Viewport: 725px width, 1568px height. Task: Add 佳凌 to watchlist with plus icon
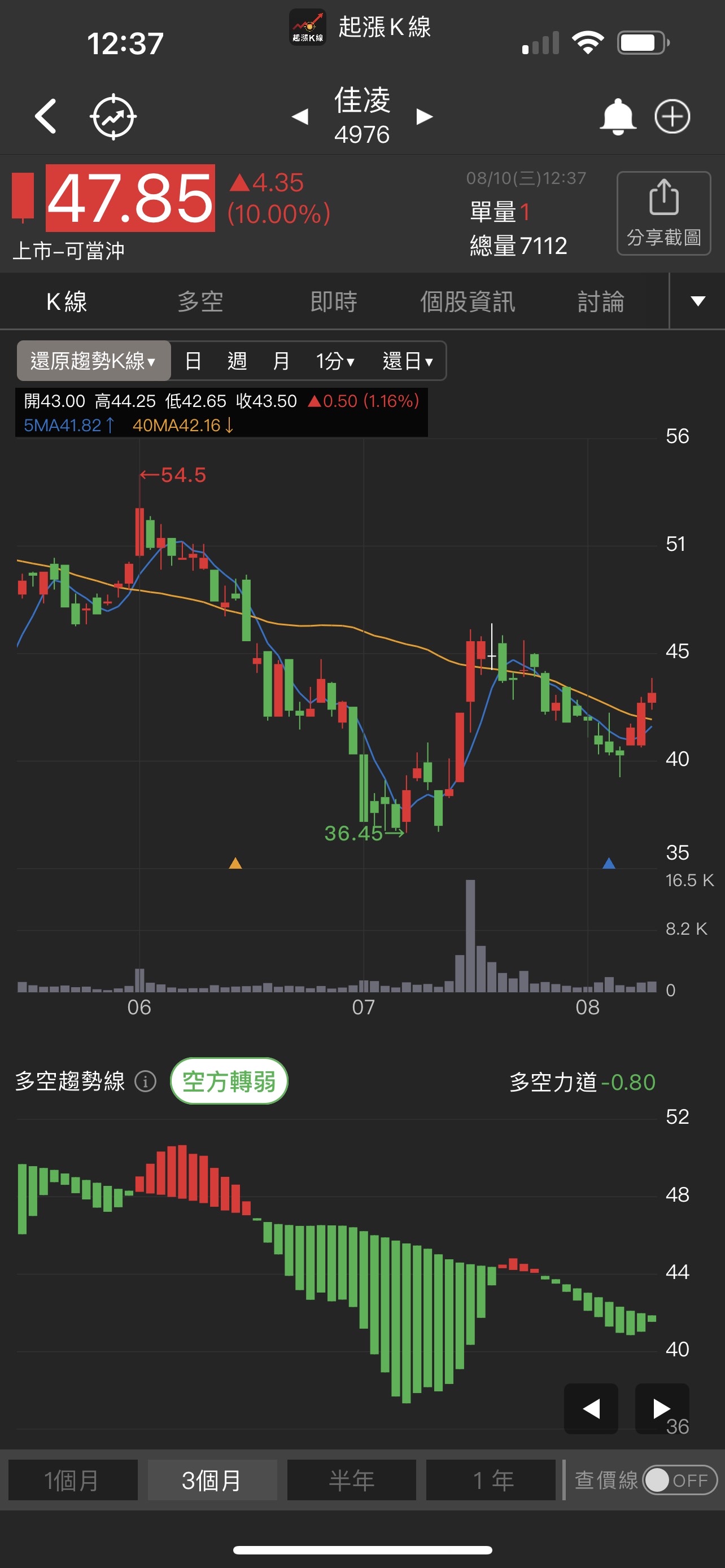pyautogui.click(x=672, y=116)
